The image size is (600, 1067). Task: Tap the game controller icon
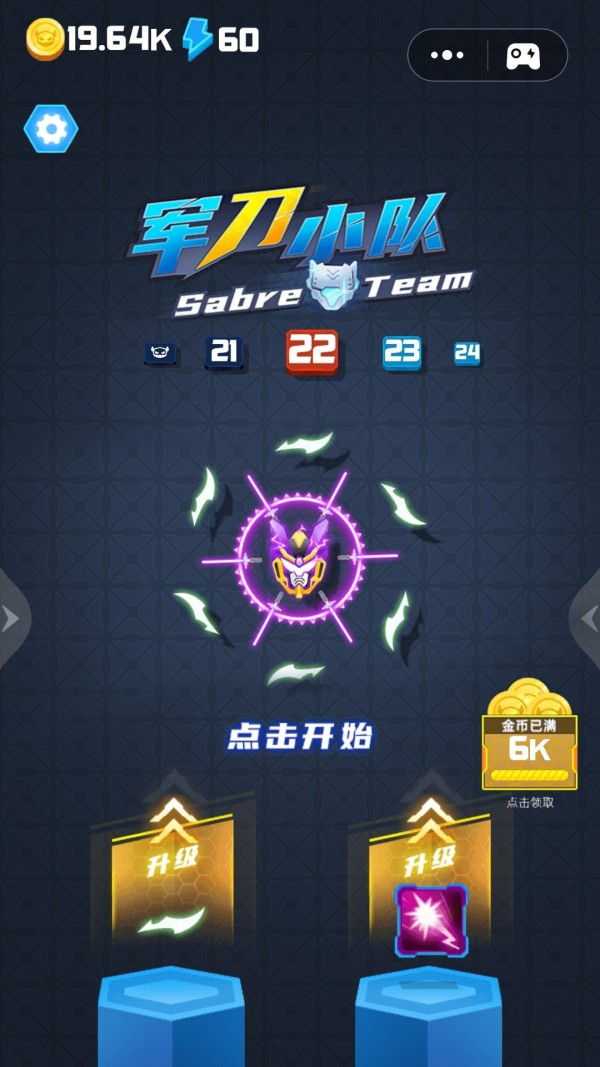(523, 55)
